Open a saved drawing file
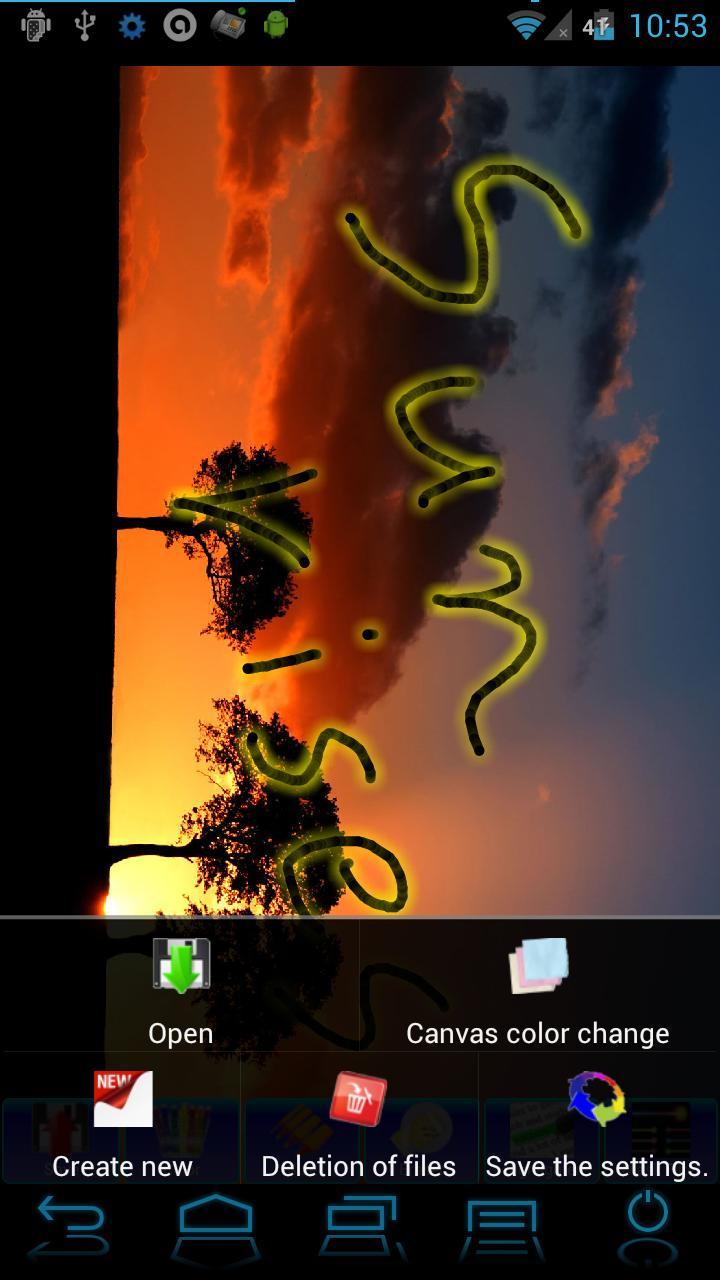The height and width of the screenshot is (1280, 720). click(181, 988)
